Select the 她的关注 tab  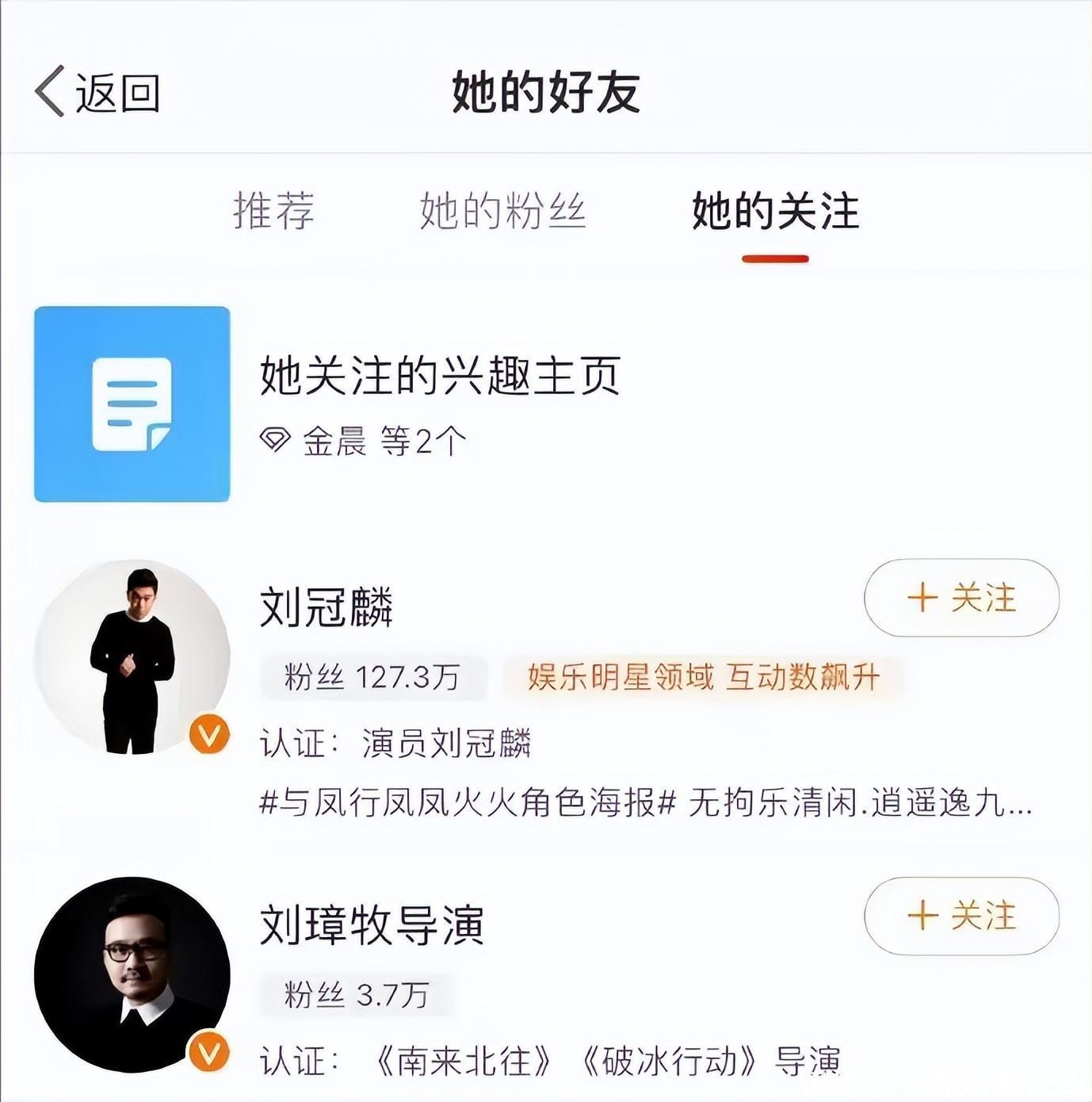coord(775,211)
